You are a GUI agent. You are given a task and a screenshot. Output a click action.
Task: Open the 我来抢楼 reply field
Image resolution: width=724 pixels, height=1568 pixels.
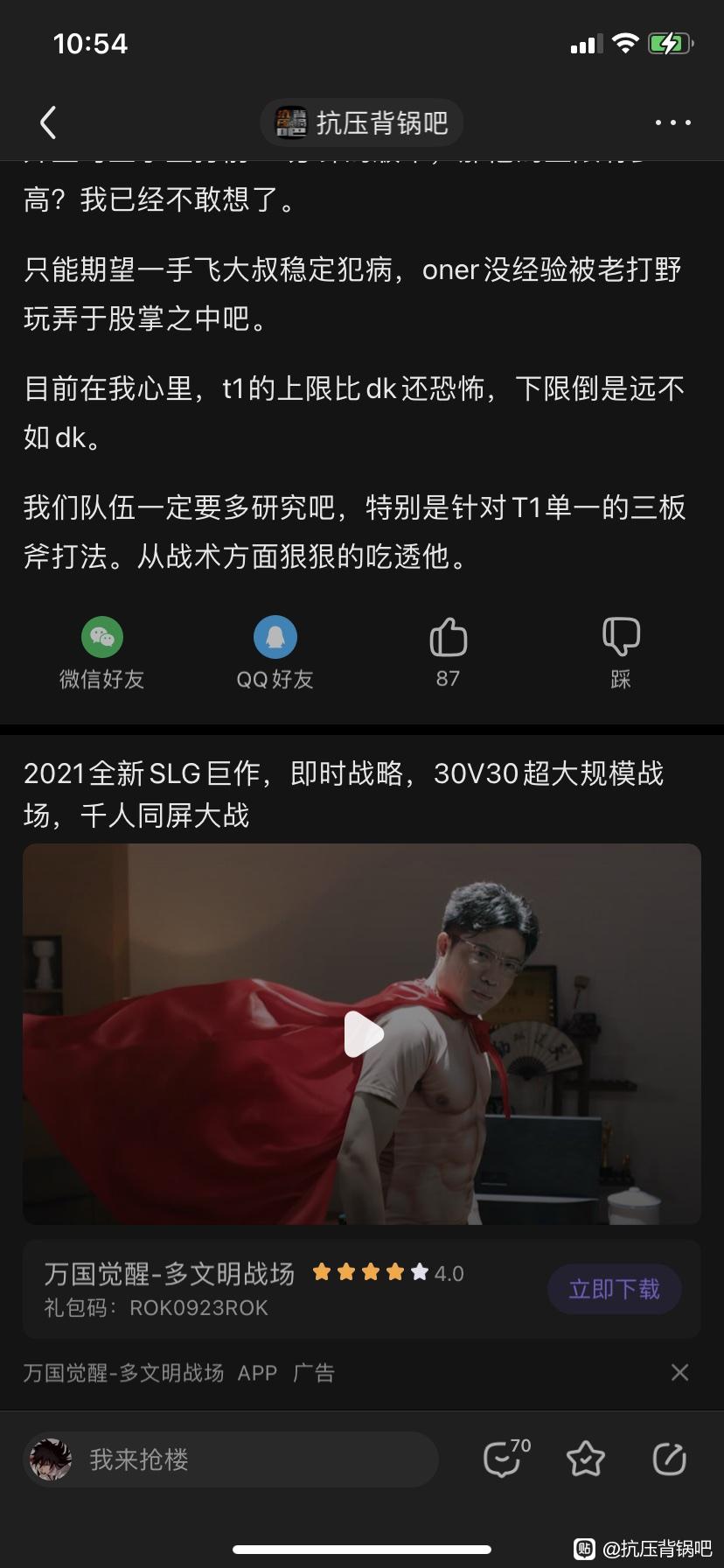(x=231, y=1459)
